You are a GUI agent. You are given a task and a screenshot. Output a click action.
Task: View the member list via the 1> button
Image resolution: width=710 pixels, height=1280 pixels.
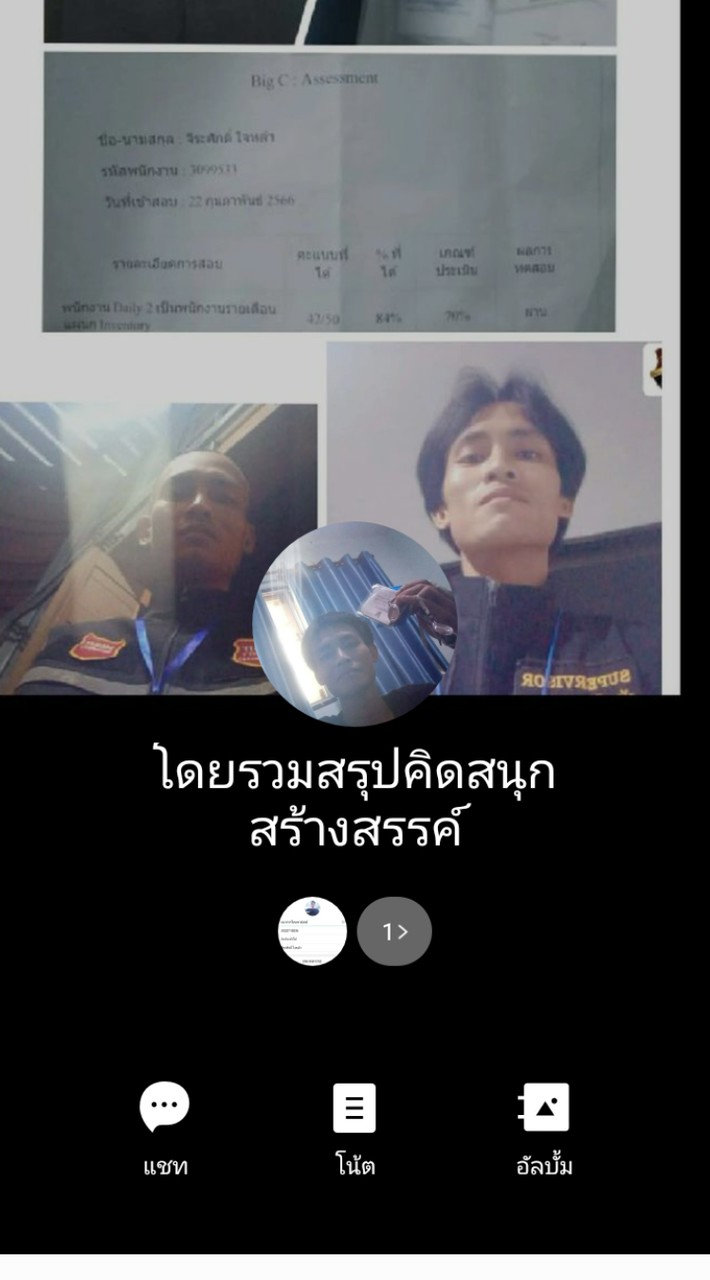394,931
